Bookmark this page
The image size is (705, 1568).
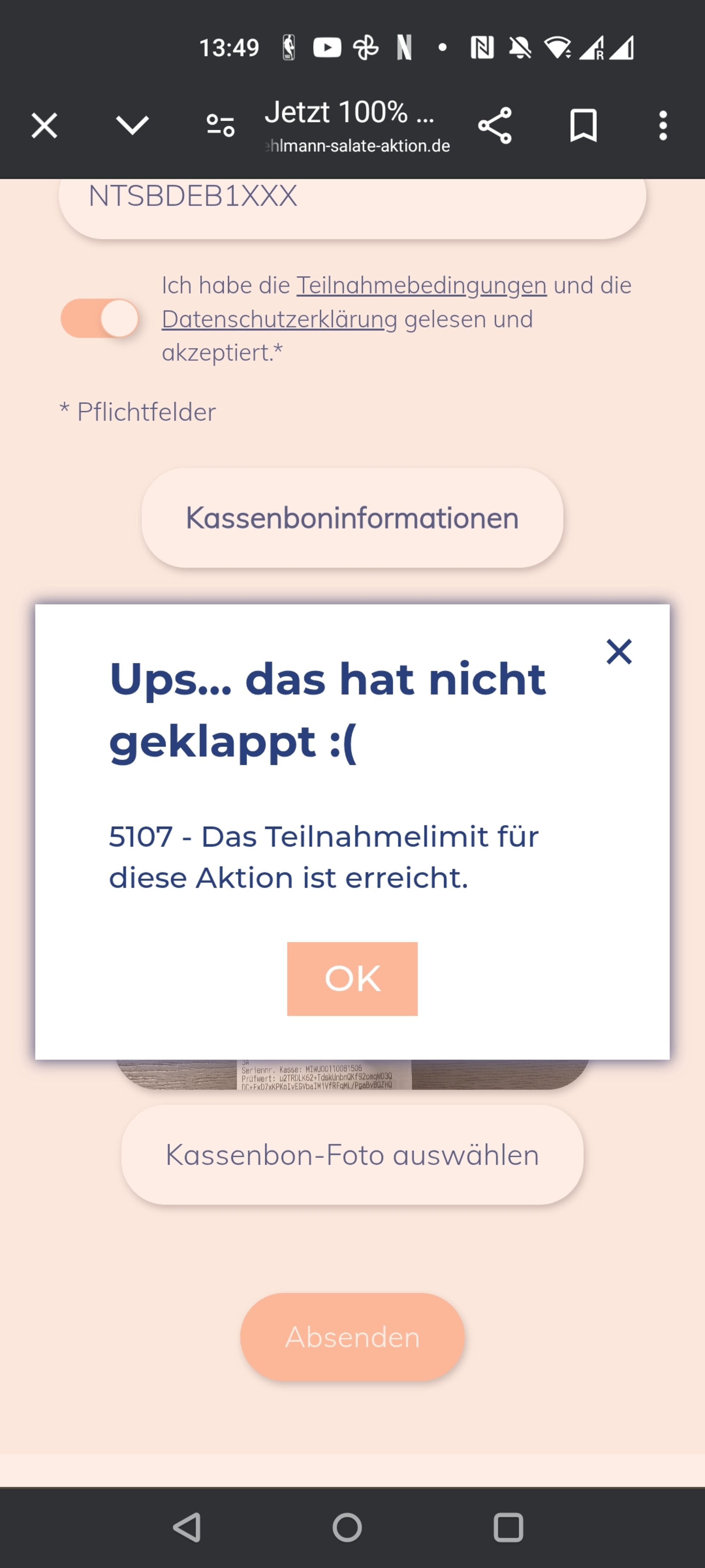[583, 126]
